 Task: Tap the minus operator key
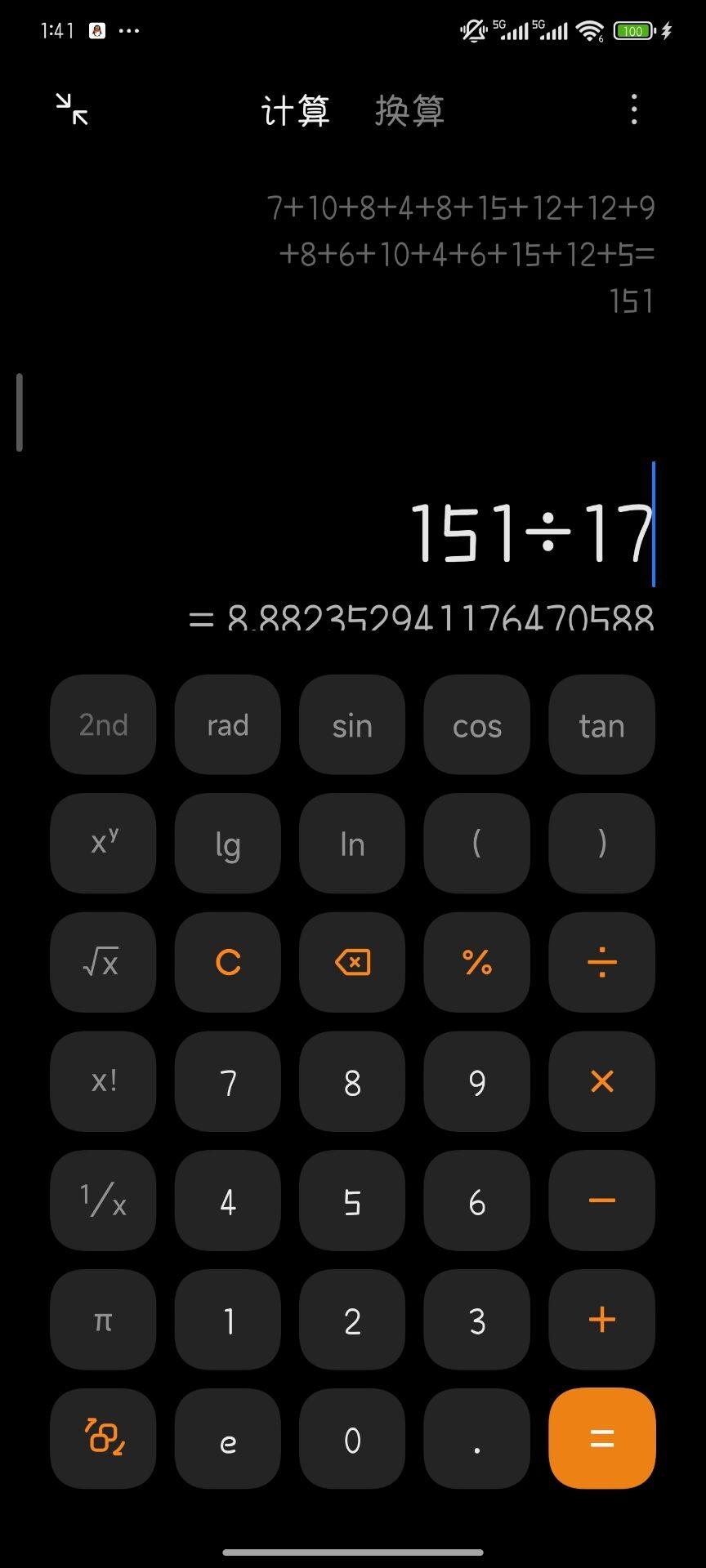[601, 1200]
